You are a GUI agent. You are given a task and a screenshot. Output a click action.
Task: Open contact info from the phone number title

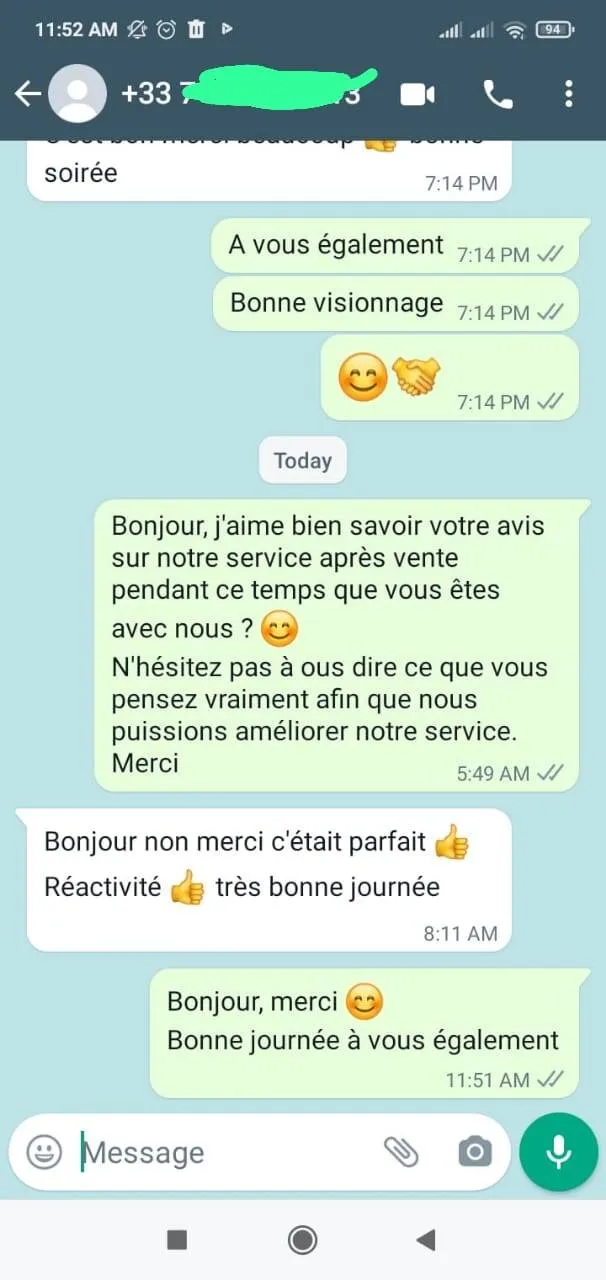[240, 94]
